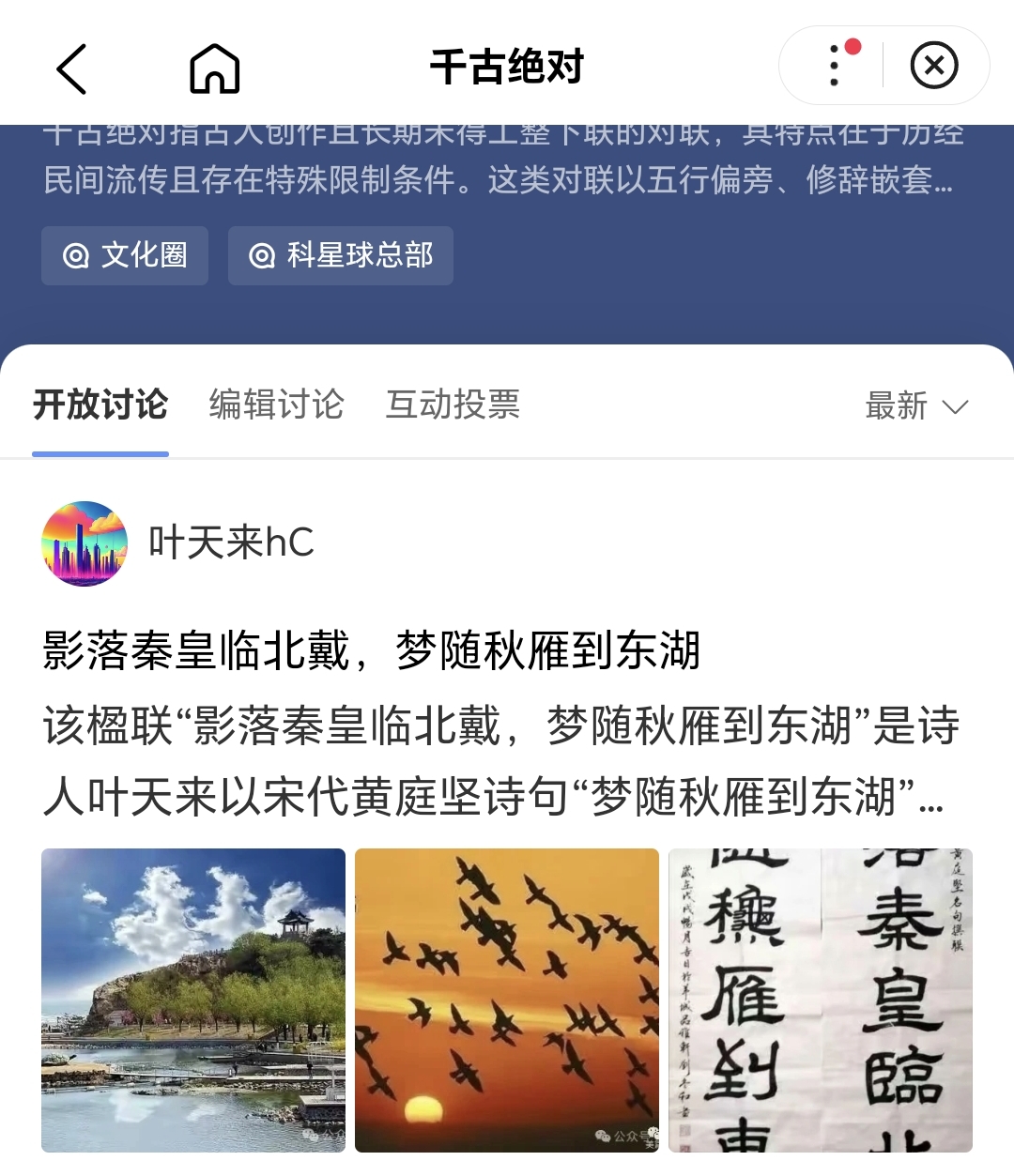Open the 文化圈 tag chip
This screenshot has height=1176, width=1014.
point(125,255)
